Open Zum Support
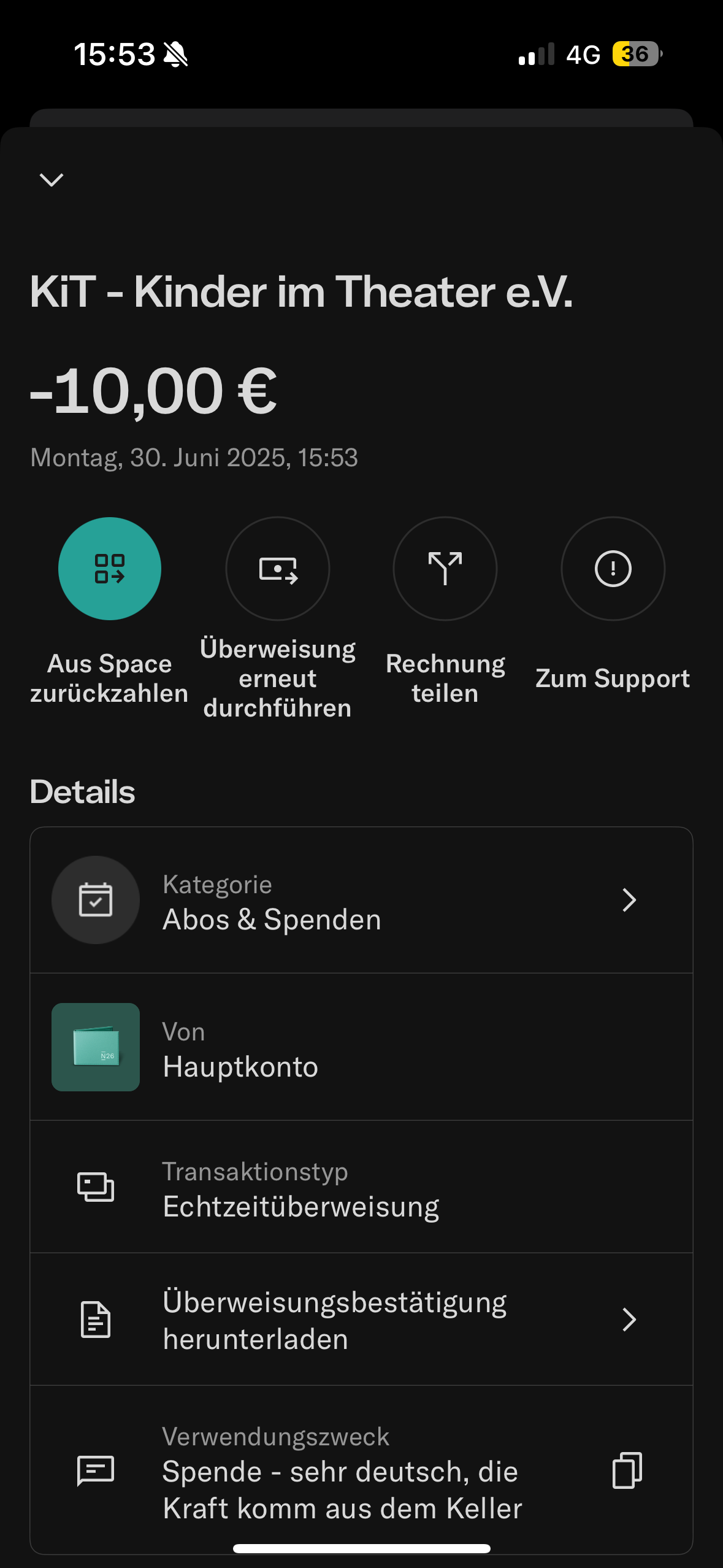Screen dimensions: 723x1568 pos(613,569)
